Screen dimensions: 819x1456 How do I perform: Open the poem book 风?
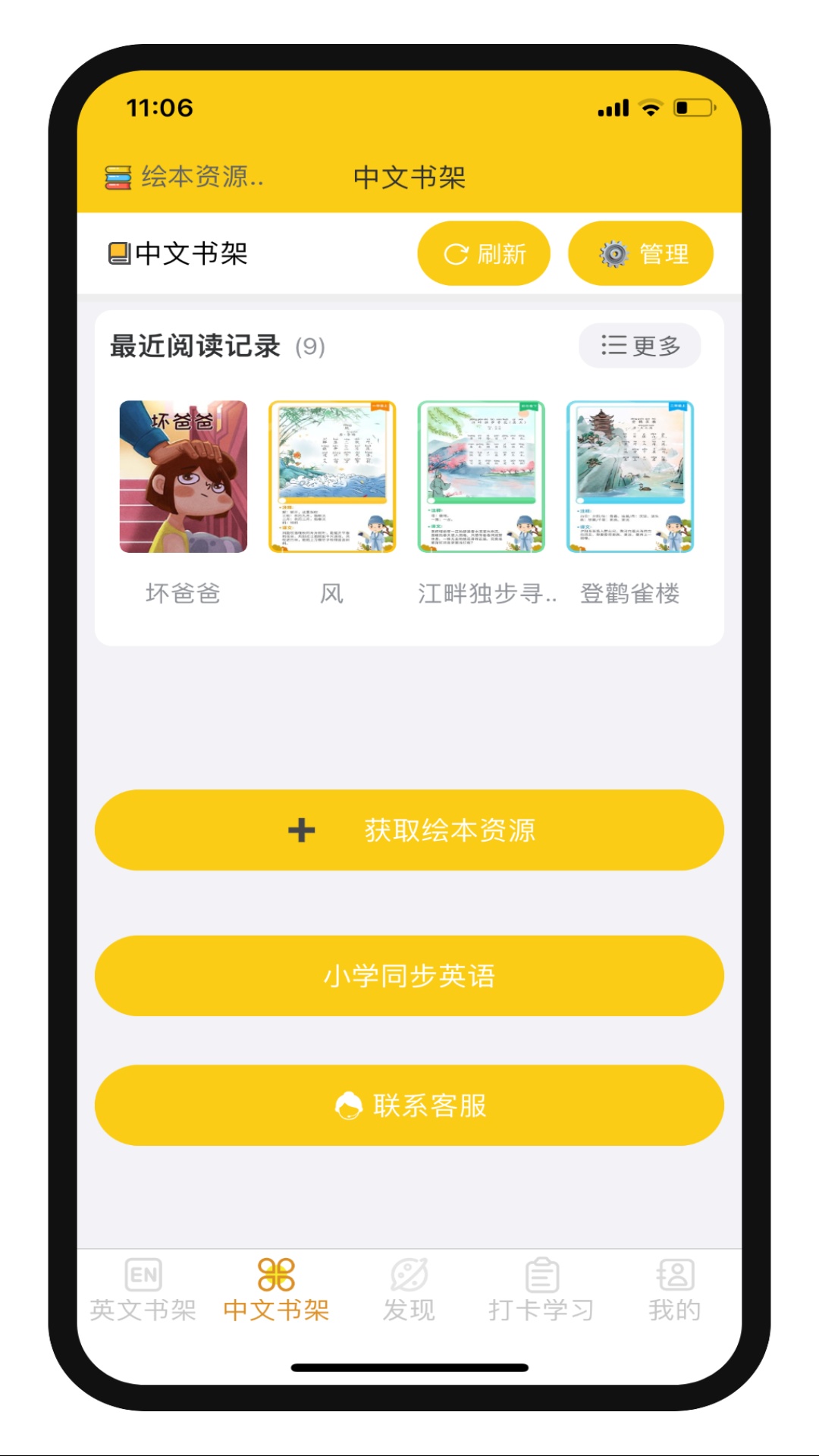point(332,477)
